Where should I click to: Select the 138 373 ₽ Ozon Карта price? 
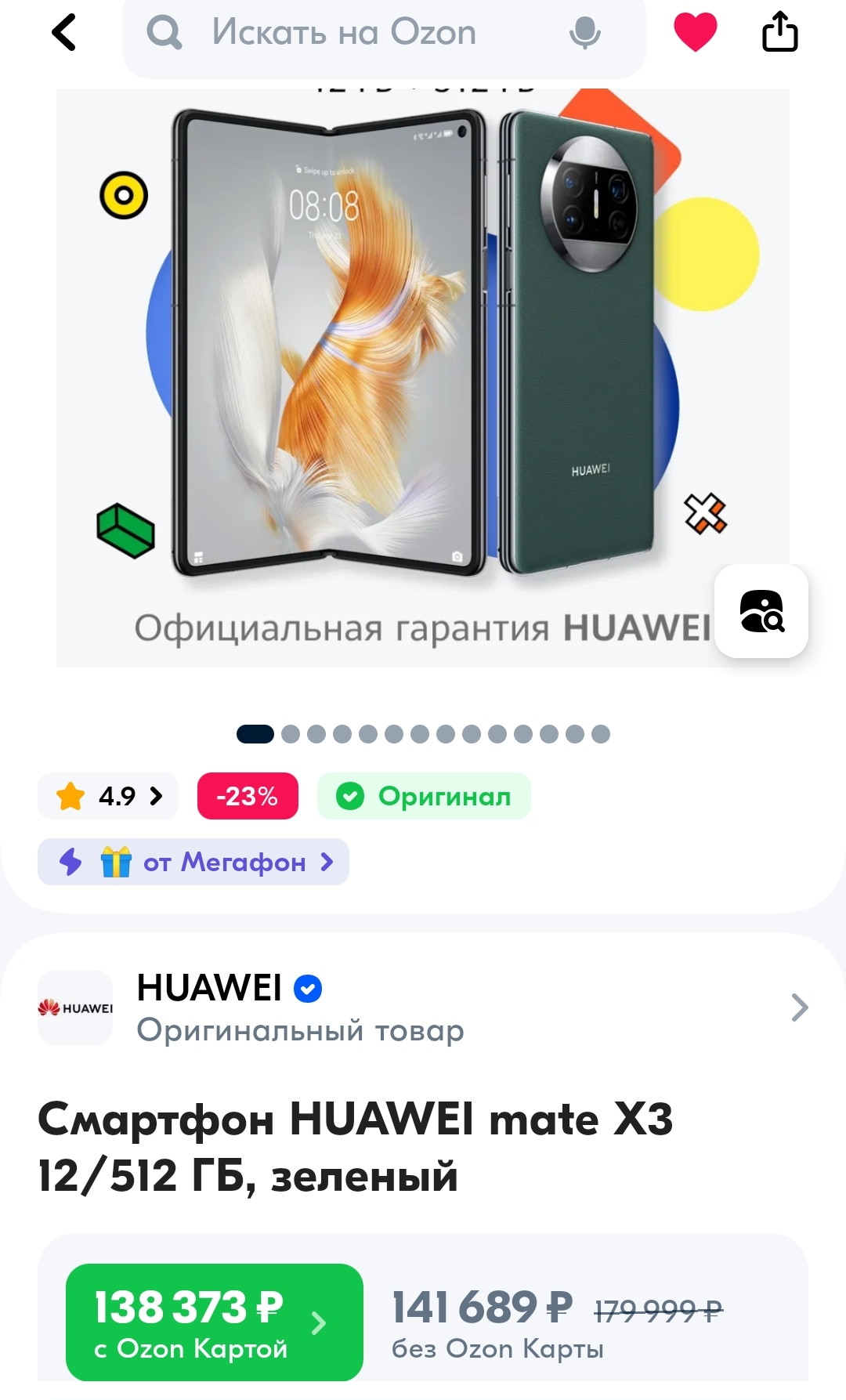tap(215, 1322)
